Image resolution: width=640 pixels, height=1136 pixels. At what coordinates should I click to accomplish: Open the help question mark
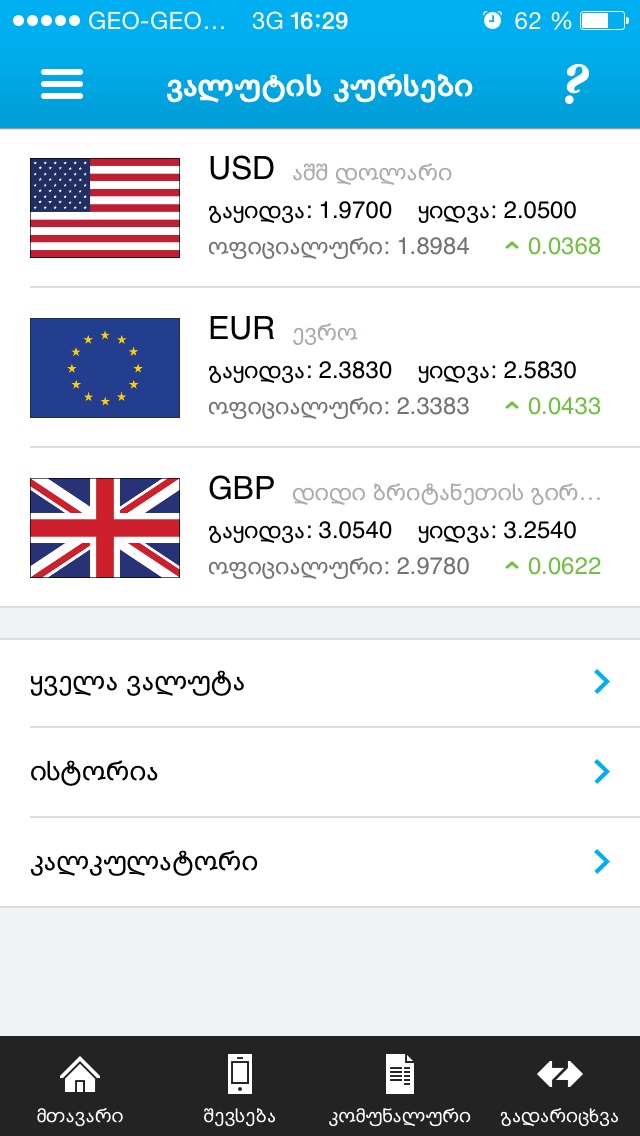point(574,85)
